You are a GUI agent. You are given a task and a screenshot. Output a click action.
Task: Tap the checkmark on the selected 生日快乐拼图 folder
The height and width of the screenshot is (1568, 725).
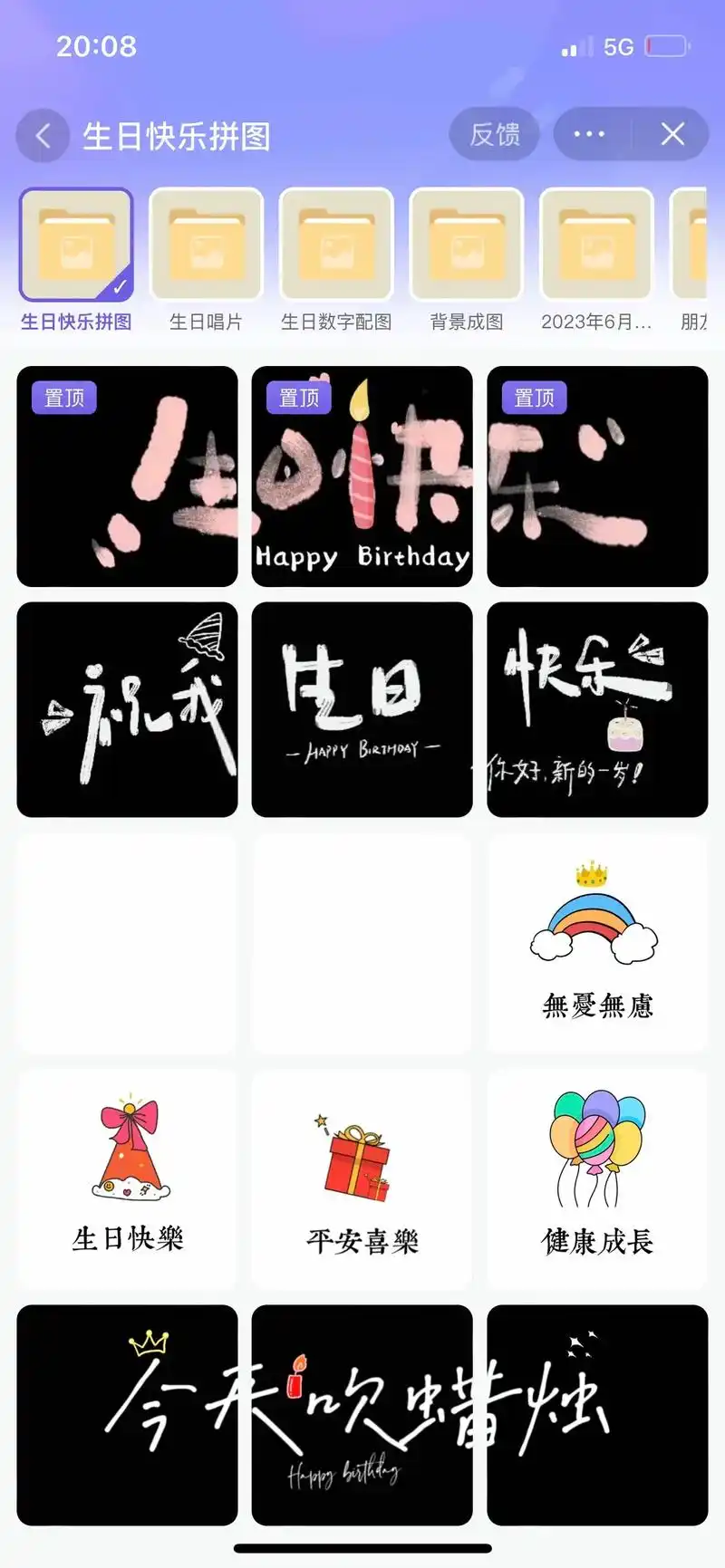coord(120,285)
